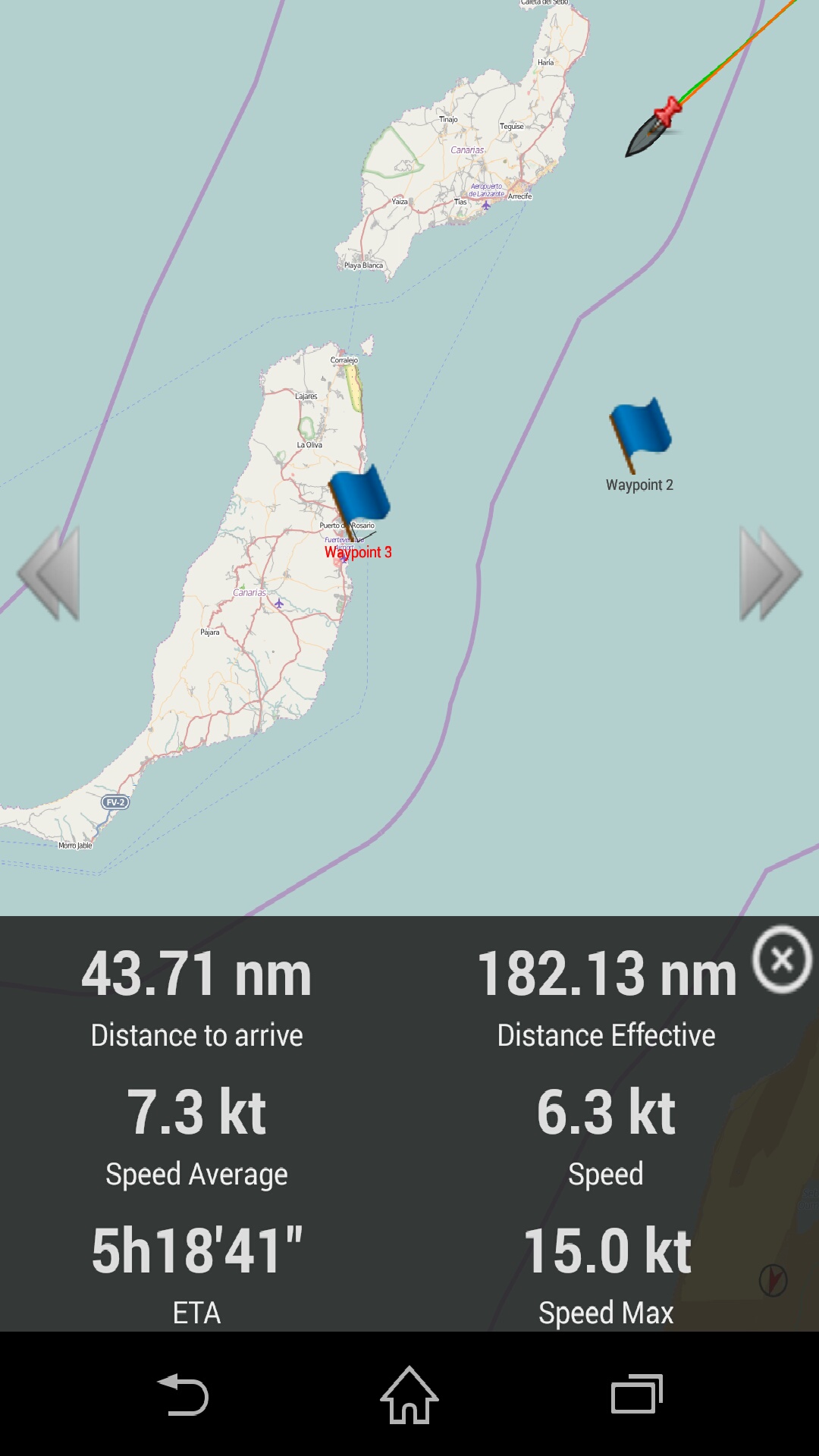Return to the home screen

409,1394
